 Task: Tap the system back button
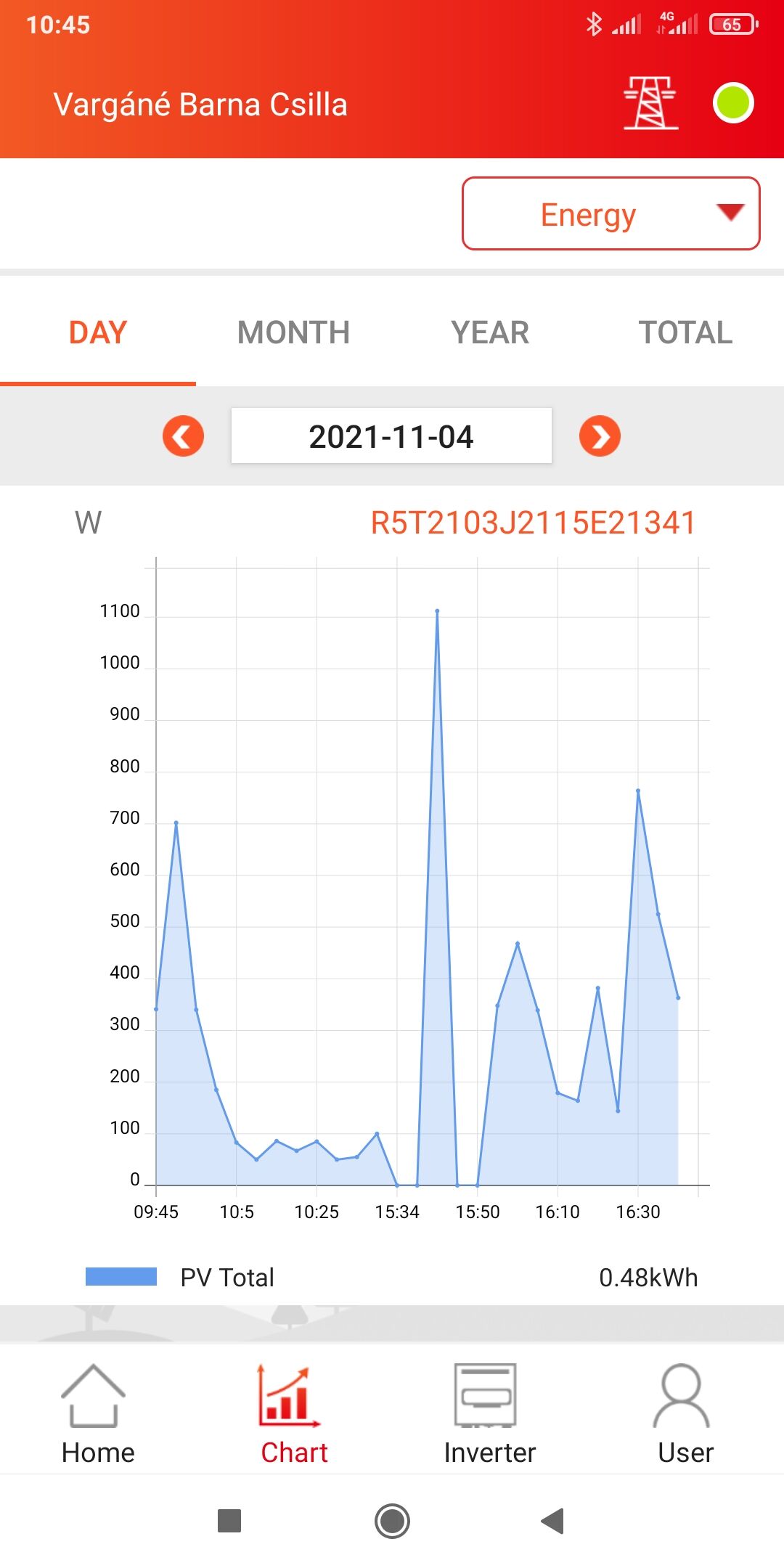pos(553,1521)
